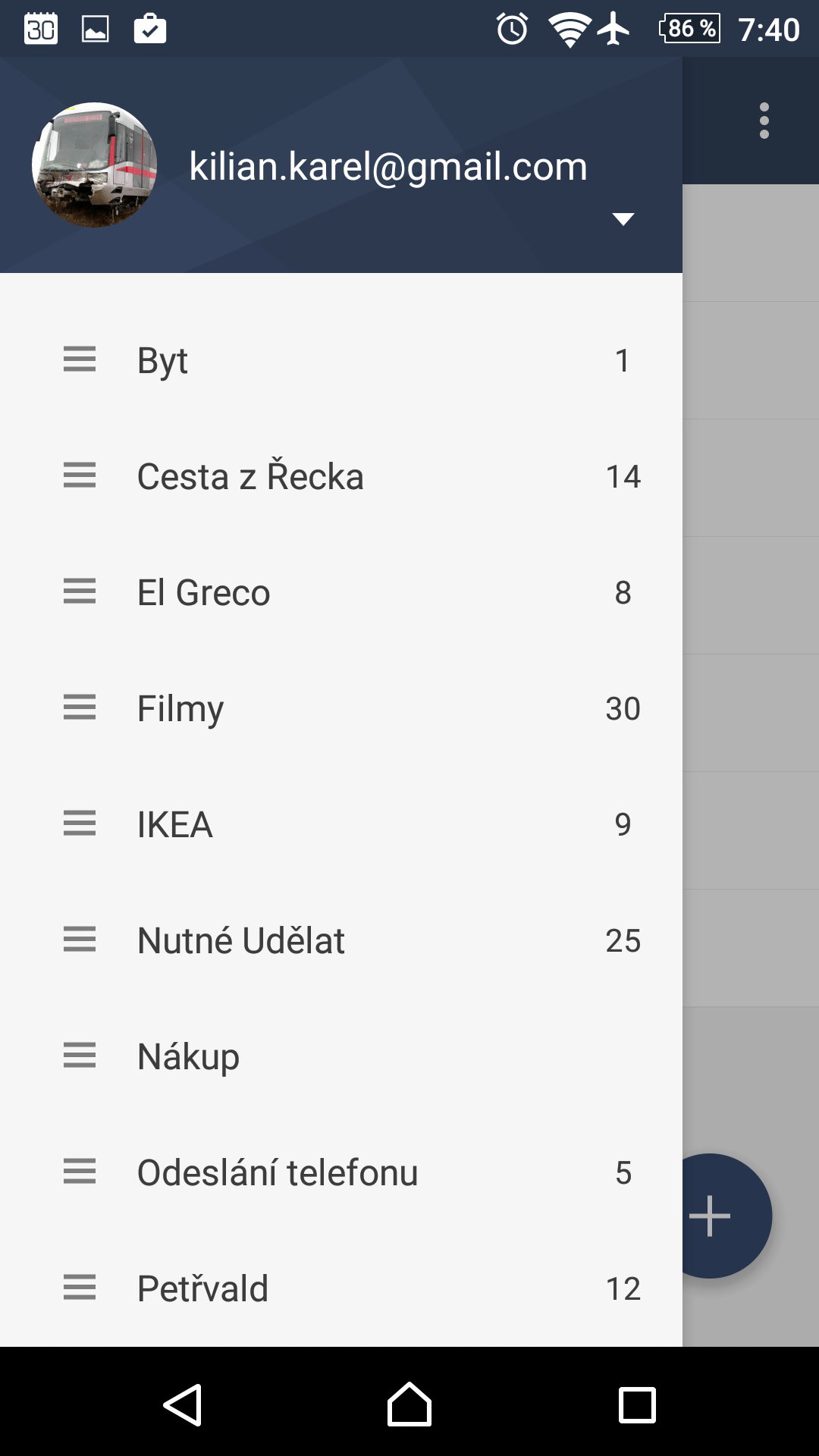Select the Odeslání telefonu list
Image resolution: width=819 pixels, height=1456 pixels.
pyautogui.click(x=341, y=1172)
